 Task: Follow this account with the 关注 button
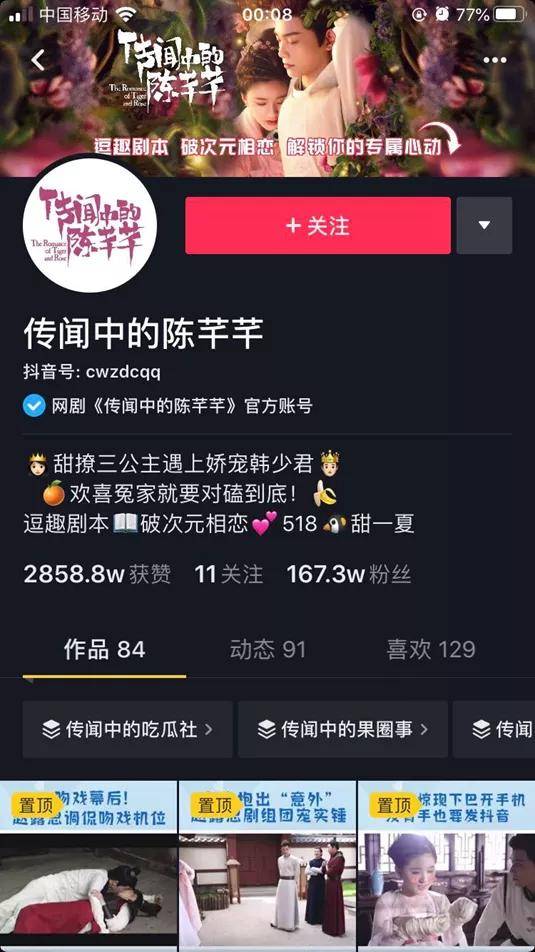318,225
